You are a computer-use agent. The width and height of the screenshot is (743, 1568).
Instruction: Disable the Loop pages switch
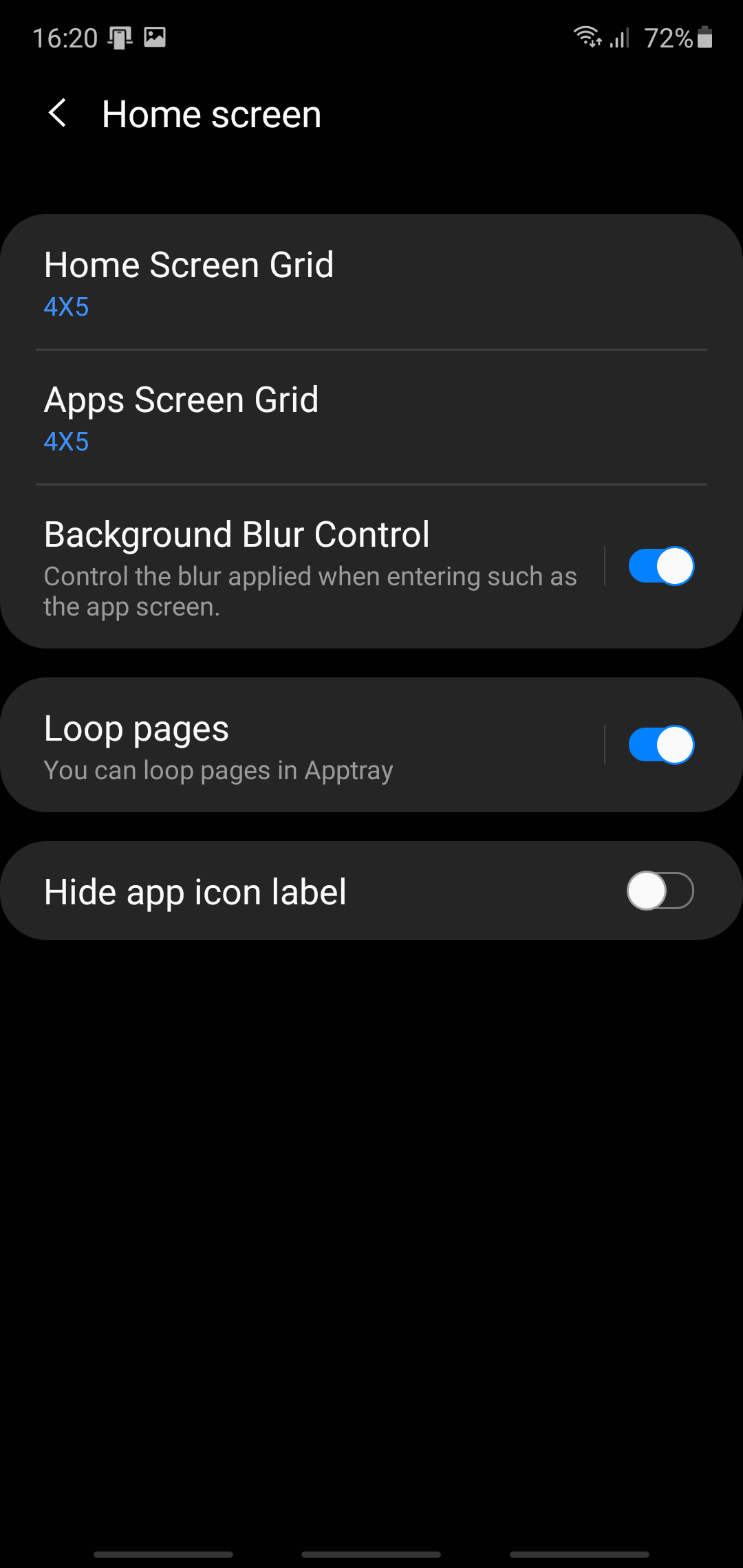(x=660, y=745)
